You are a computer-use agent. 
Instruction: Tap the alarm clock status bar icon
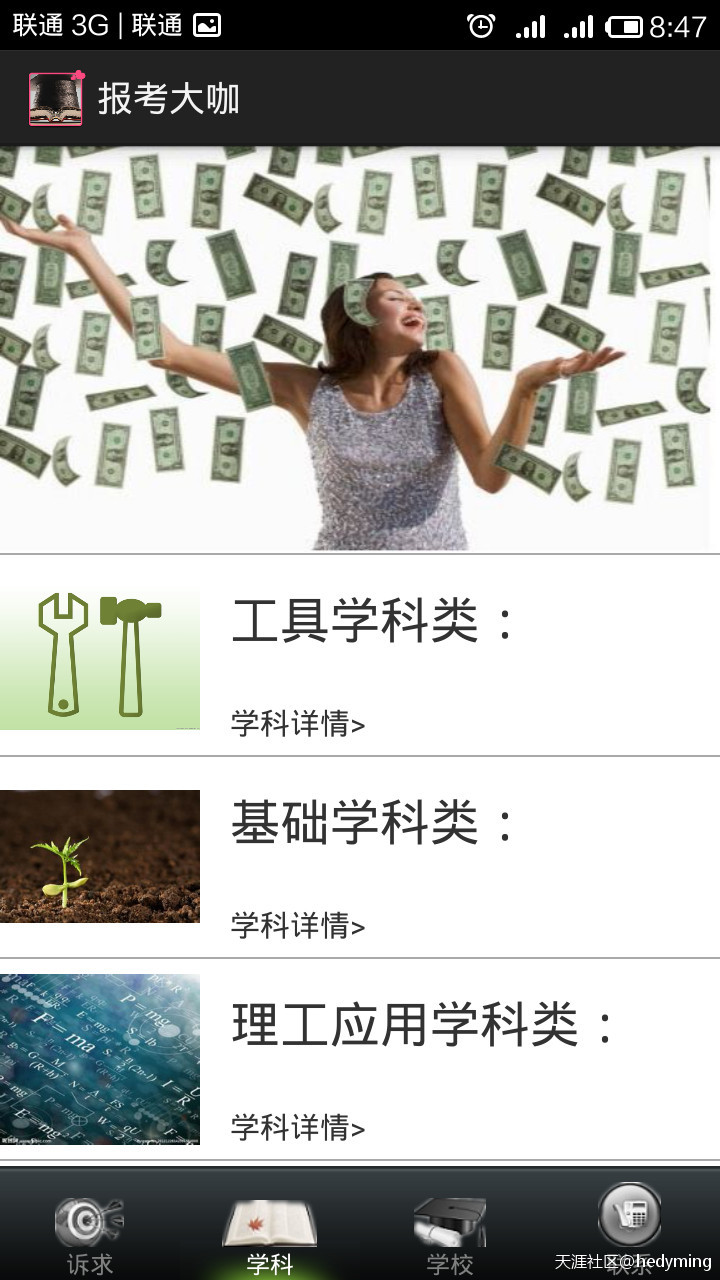pos(482,26)
